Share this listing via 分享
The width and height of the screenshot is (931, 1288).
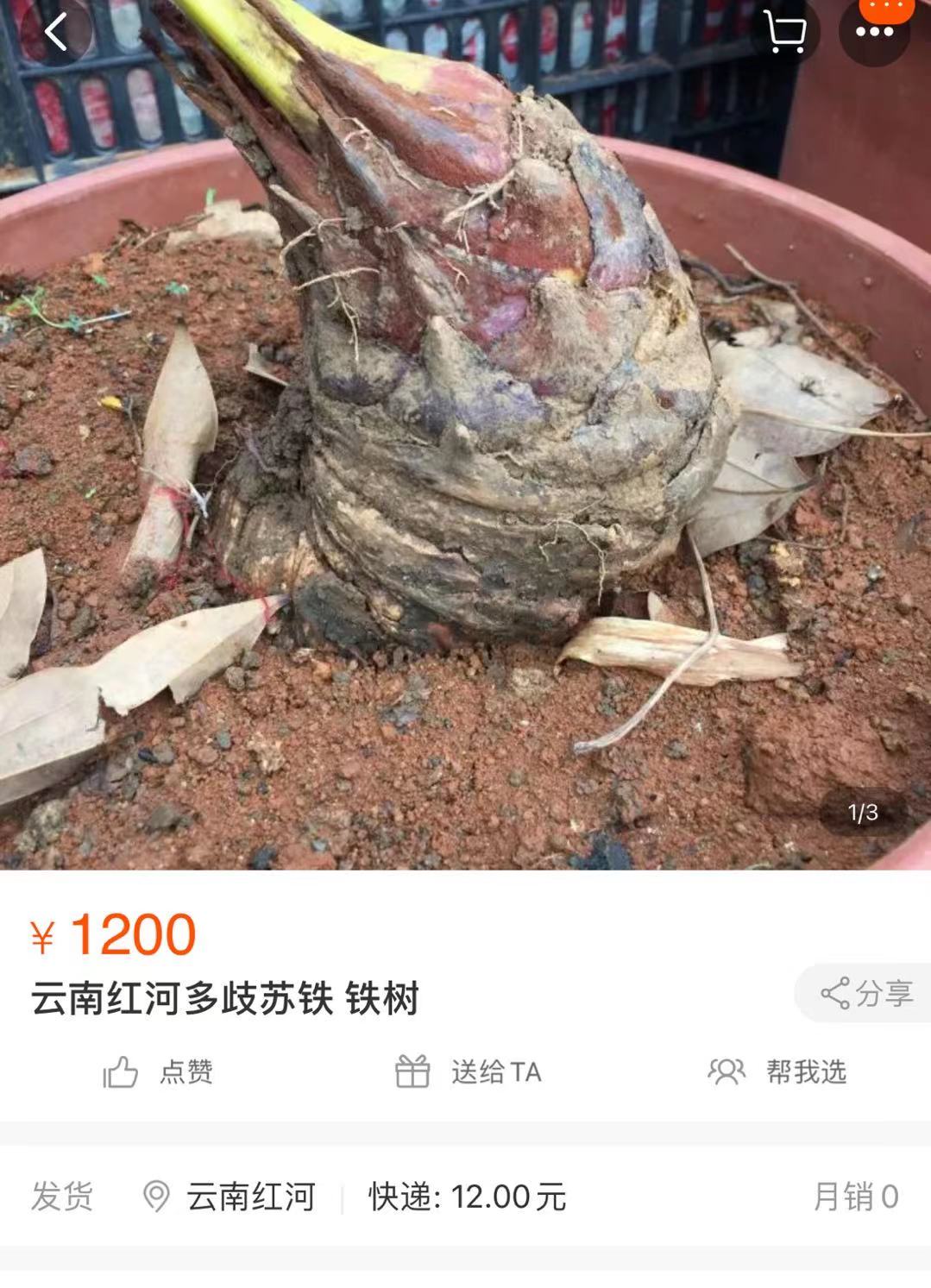point(865,993)
